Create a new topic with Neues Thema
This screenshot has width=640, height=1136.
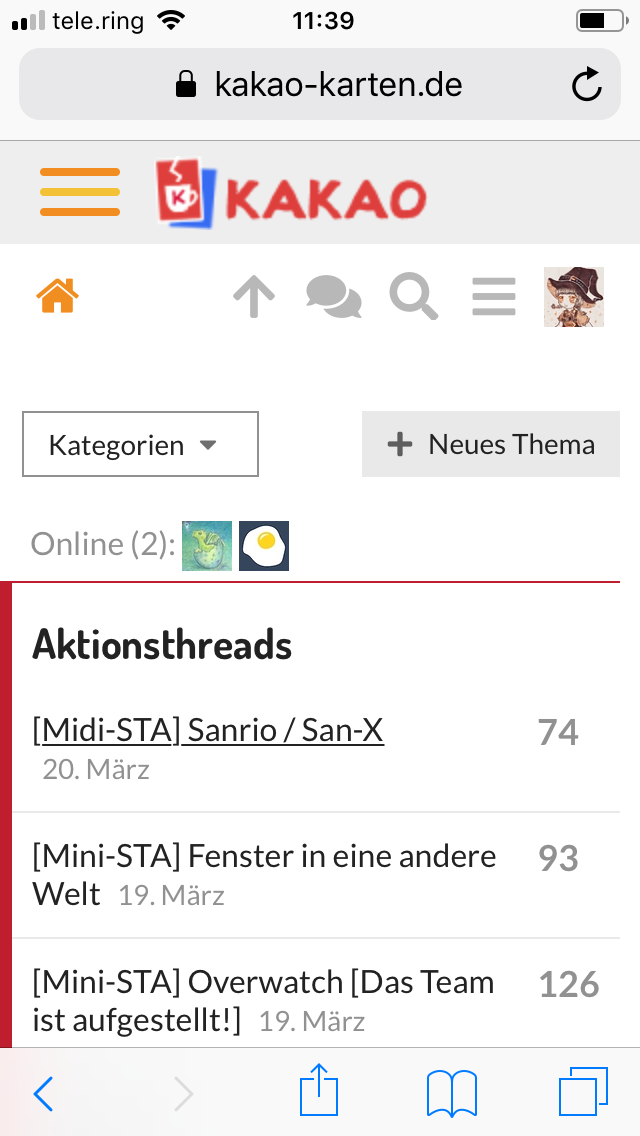click(491, 444)
